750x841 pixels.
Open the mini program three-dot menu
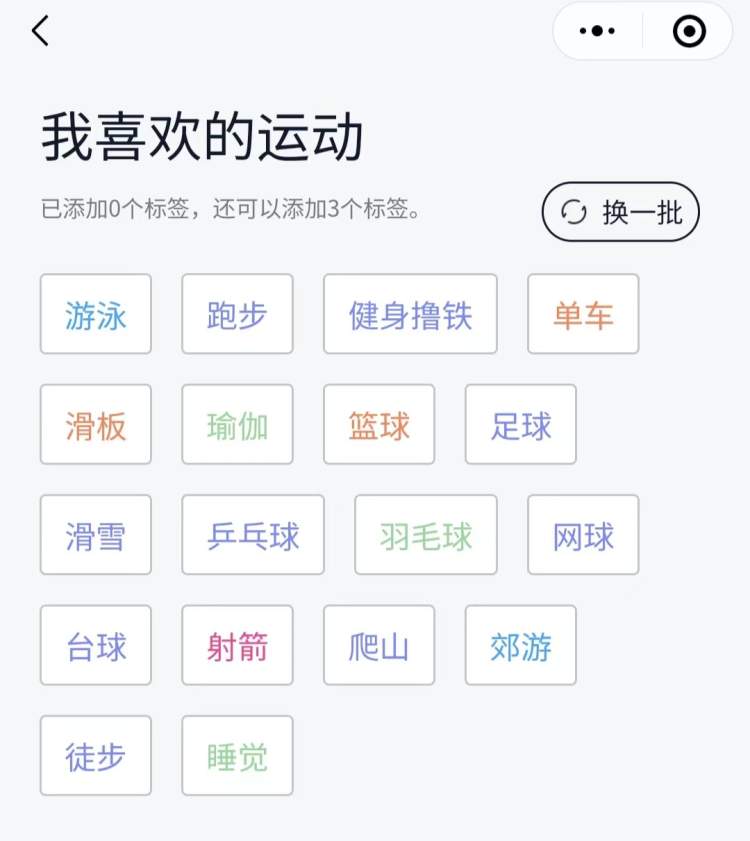coord(597,31)
